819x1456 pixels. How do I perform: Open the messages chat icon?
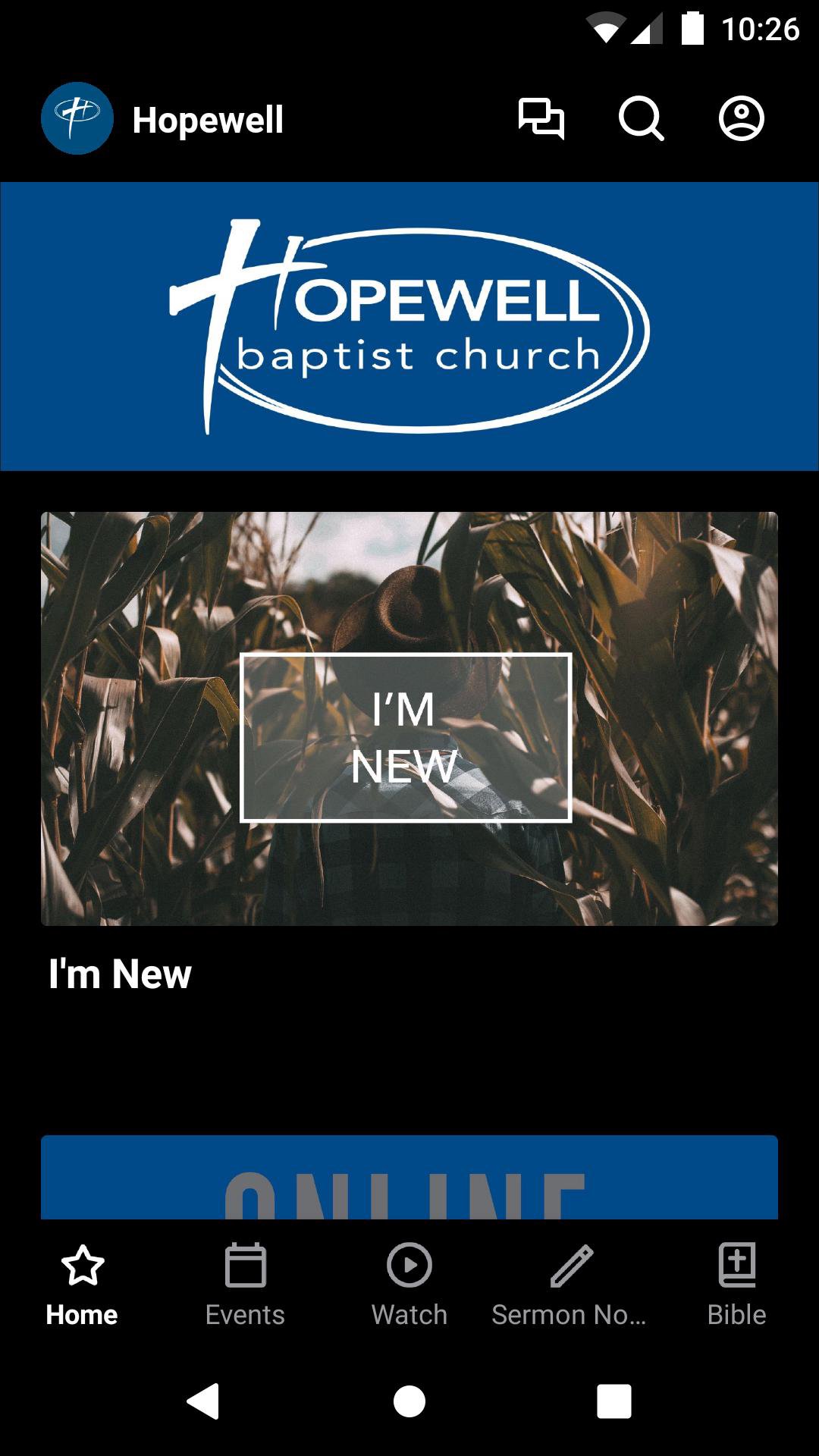(541, 119)
